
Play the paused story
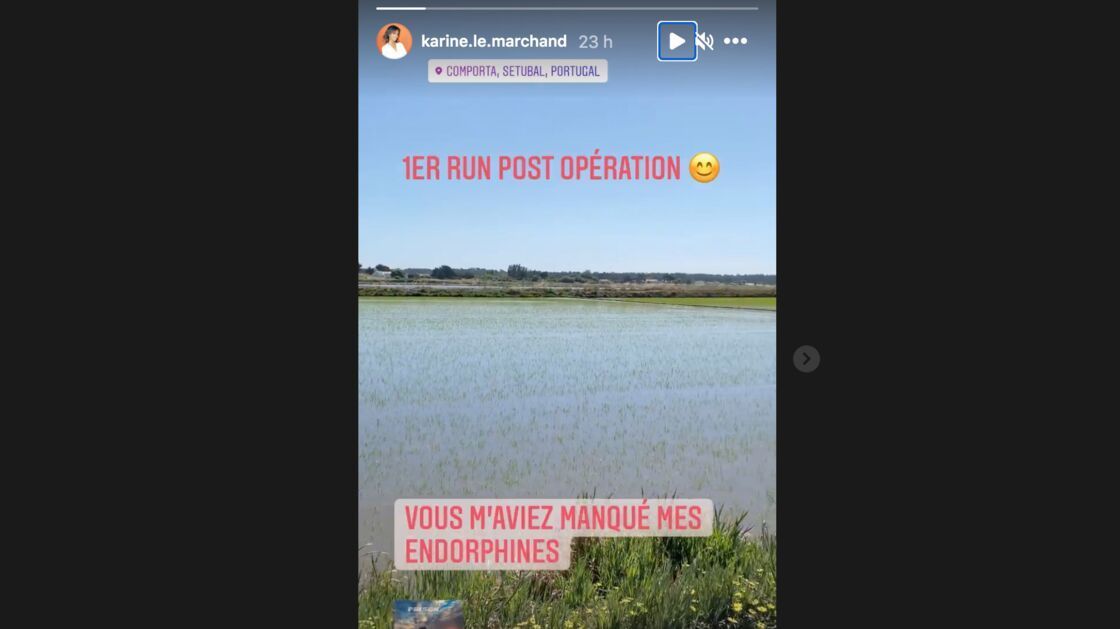pos(677,41)
